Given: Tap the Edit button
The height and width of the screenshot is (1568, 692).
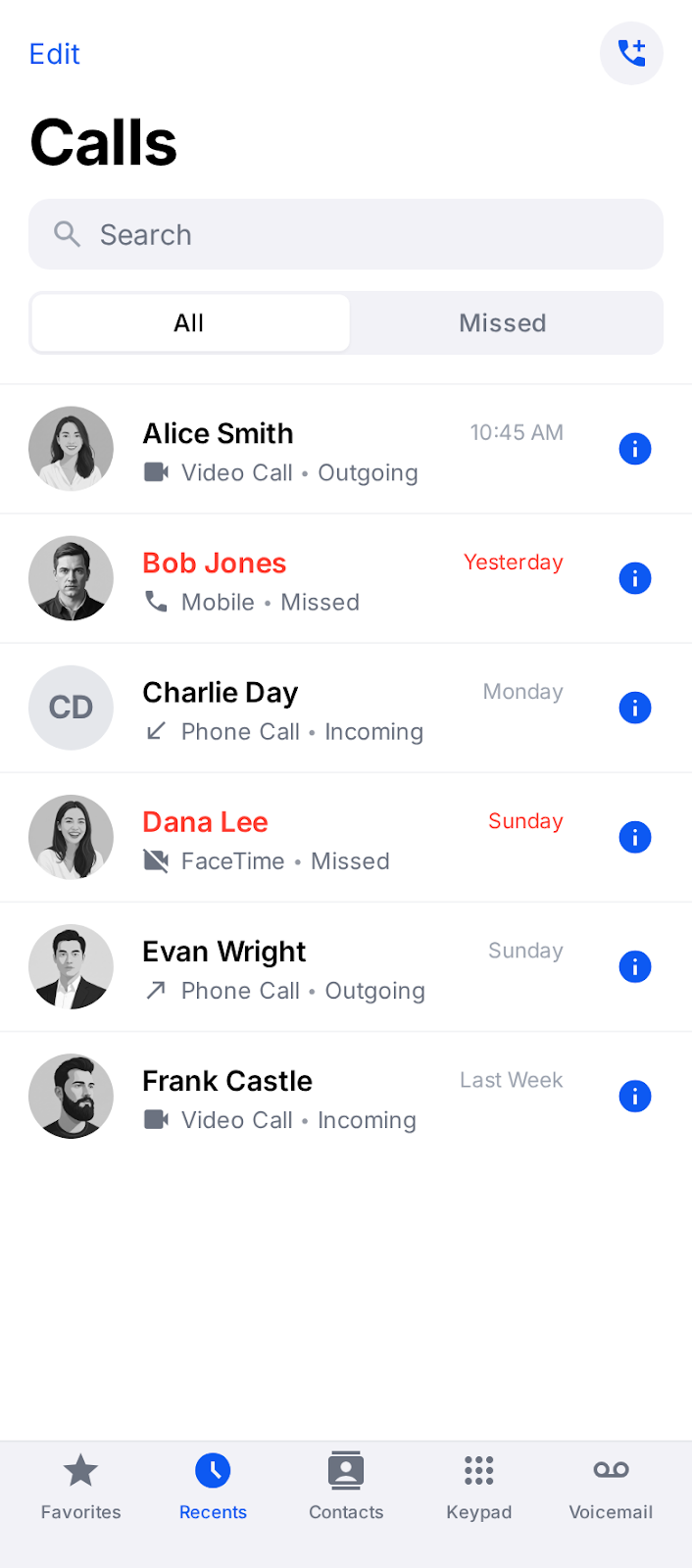Looking at the screenshot, I should pyautogui.click(x=55, y=54).
